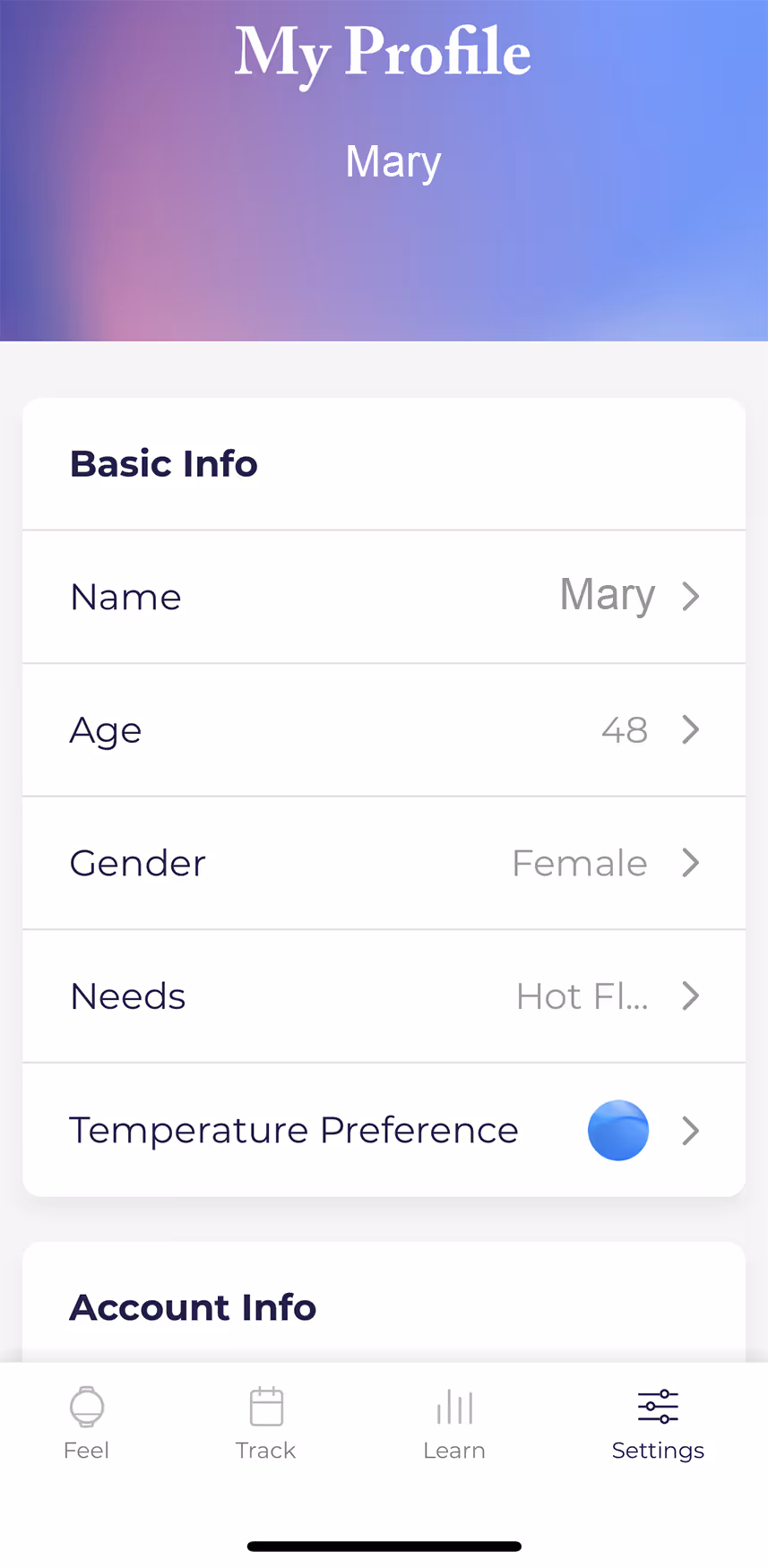Tap the blue temperature preference orb
Image resolution: width=768 pixels, height=1568 pixels.
pos(617,1130)
